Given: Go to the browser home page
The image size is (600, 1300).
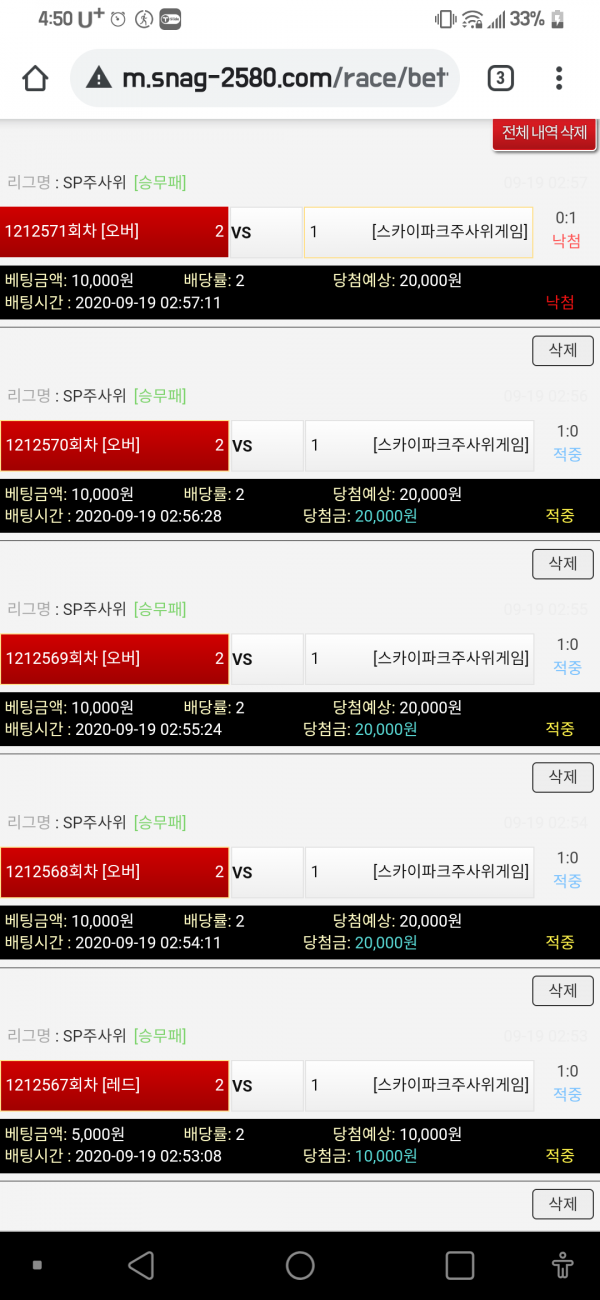Looking at the screenshot, I should coord(35,78).
